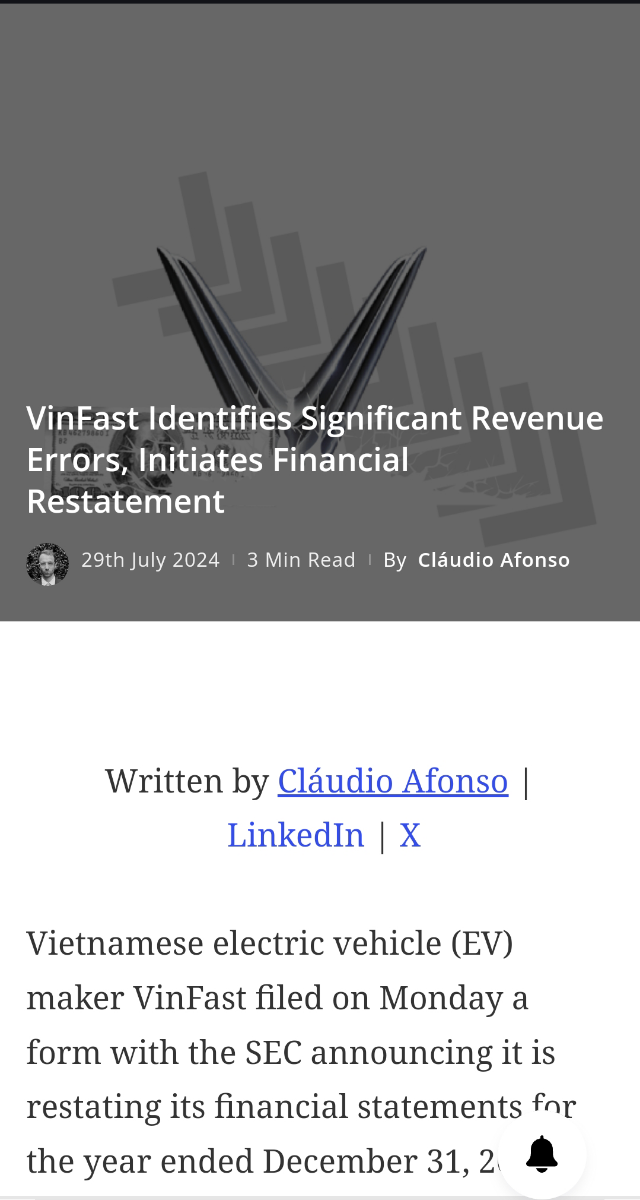The height and width of the screenshot is (1200, 640).
Task: Tap the author avatar in the header
Action: pyautogui.click(x=47, y=564)
